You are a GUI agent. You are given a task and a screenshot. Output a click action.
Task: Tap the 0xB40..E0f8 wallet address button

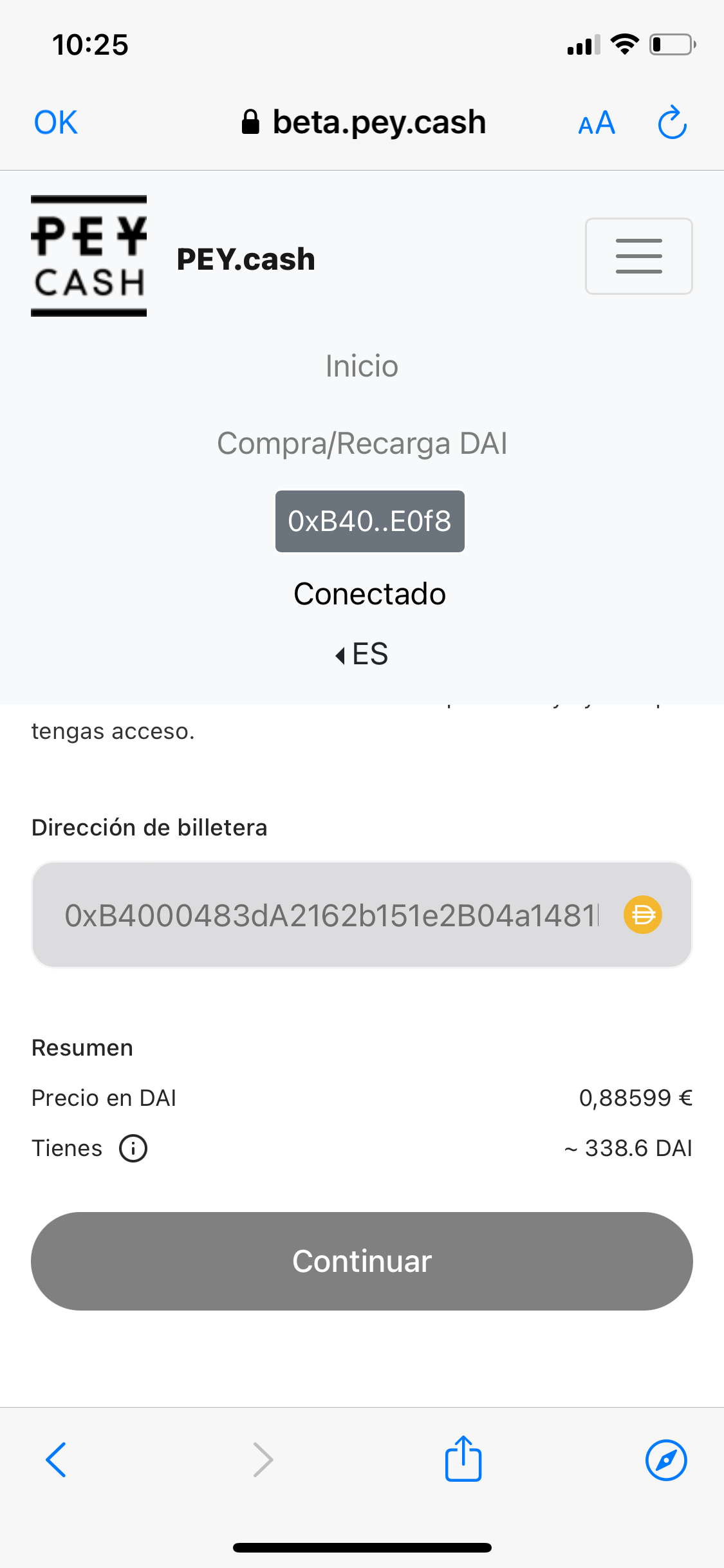[370, 521]
